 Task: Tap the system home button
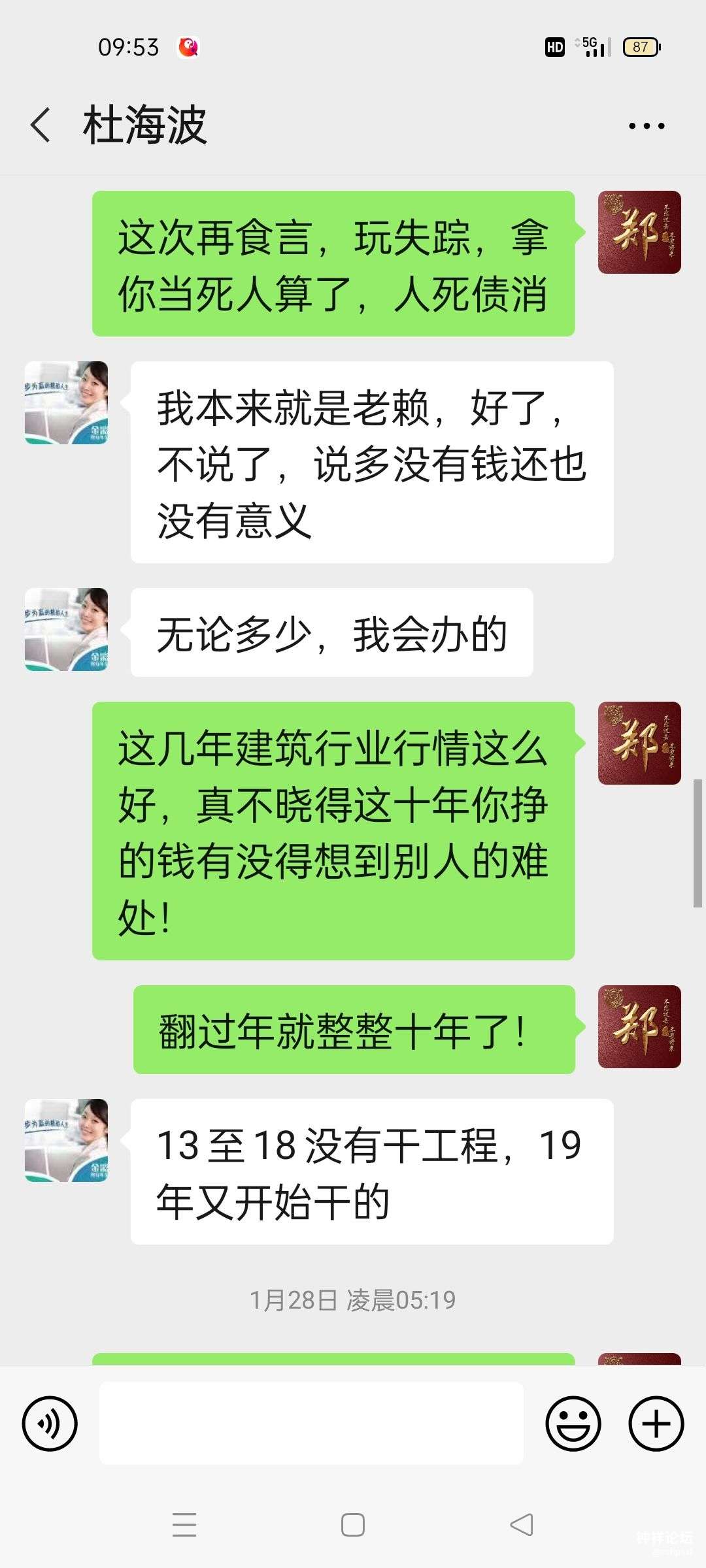[x=353, y=1525]
